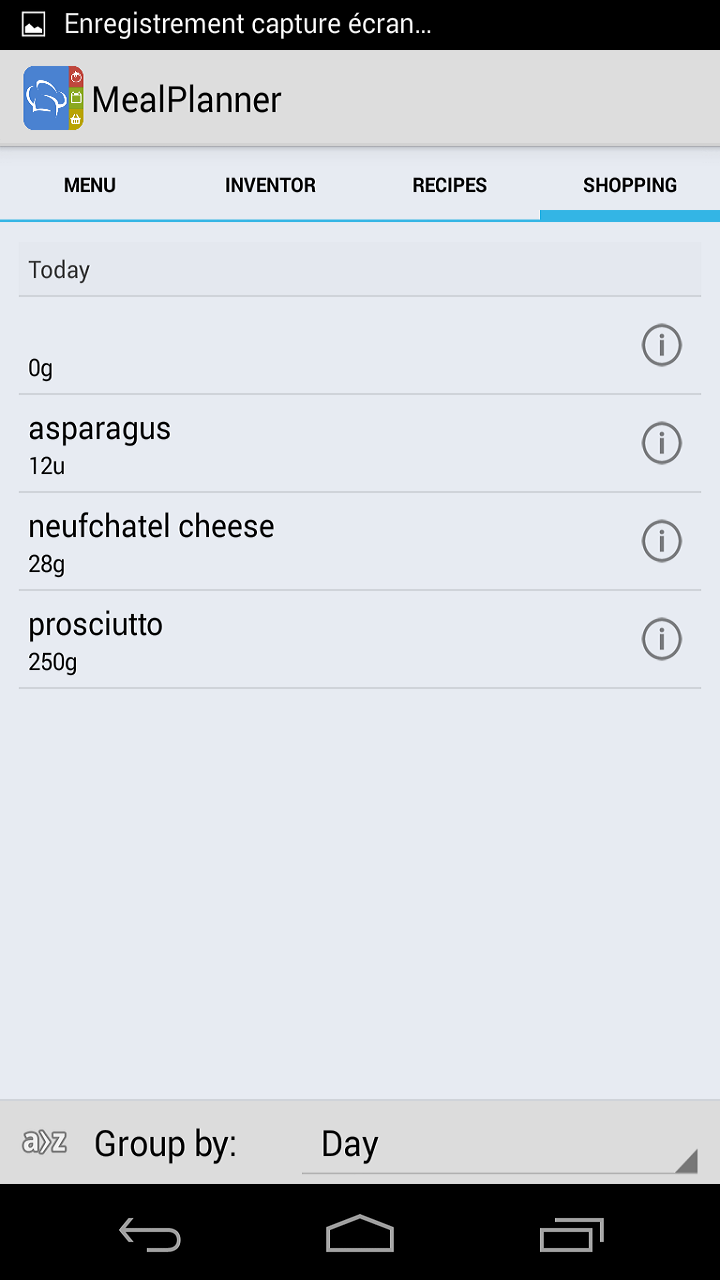View details for neufchatel cheese
The width and height of the screenshot is (720, 1280).
(x=661, y=540)
